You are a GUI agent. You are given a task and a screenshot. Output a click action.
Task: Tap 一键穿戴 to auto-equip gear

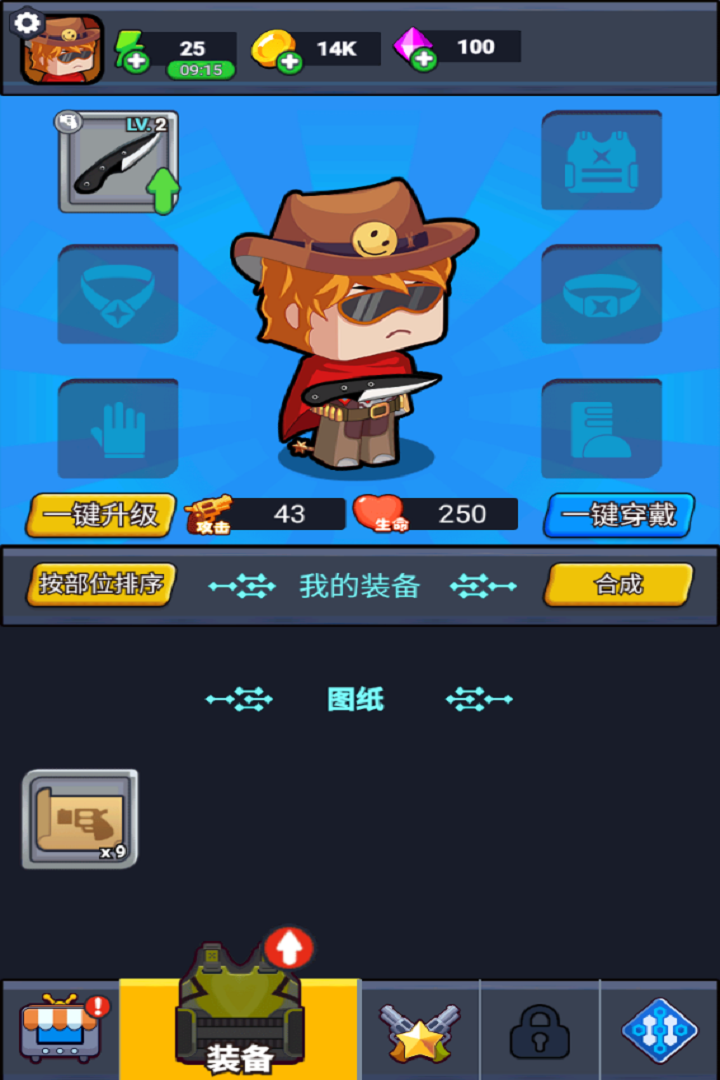[x=618, y=515]
